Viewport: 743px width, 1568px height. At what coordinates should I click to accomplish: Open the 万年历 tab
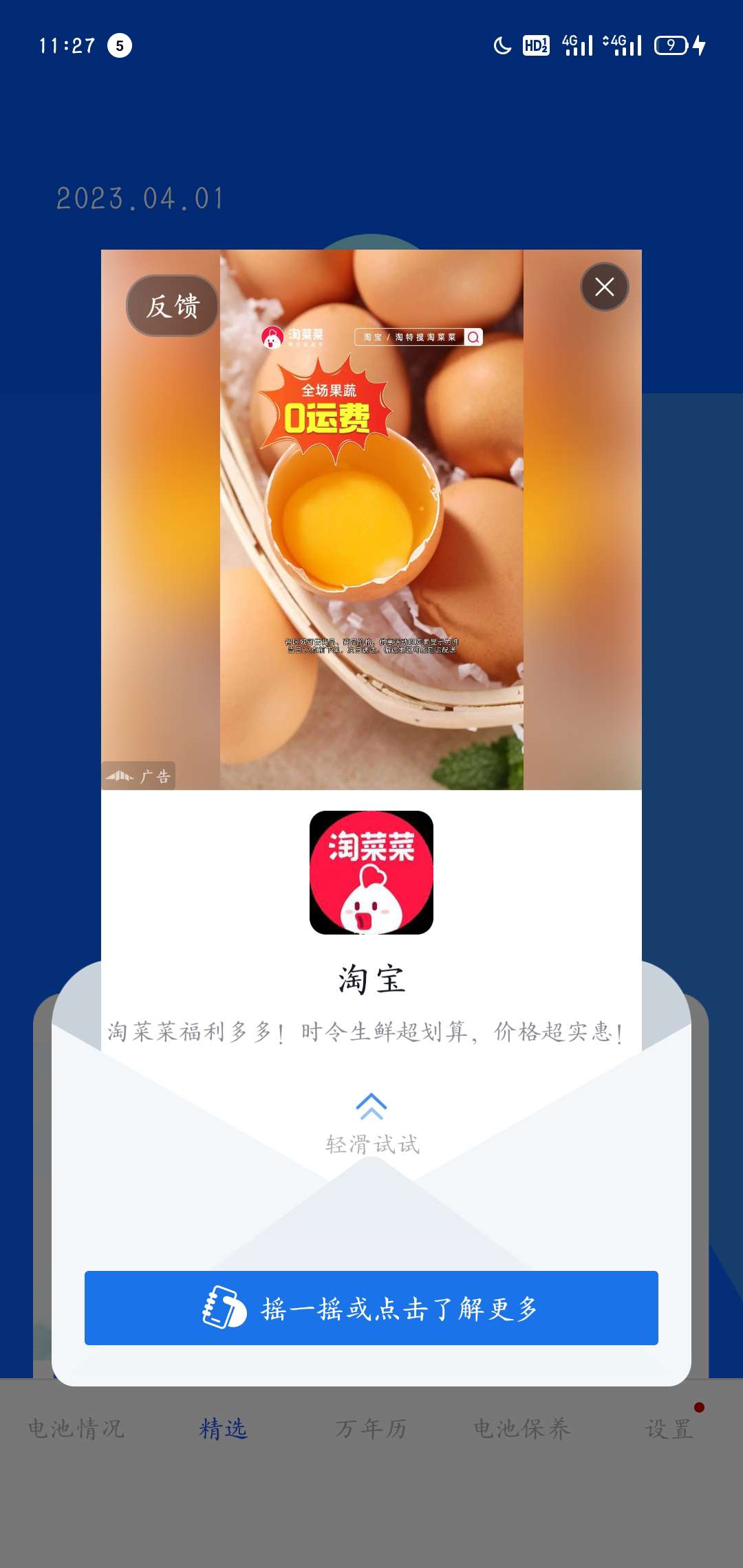[x=371, y=1429]
